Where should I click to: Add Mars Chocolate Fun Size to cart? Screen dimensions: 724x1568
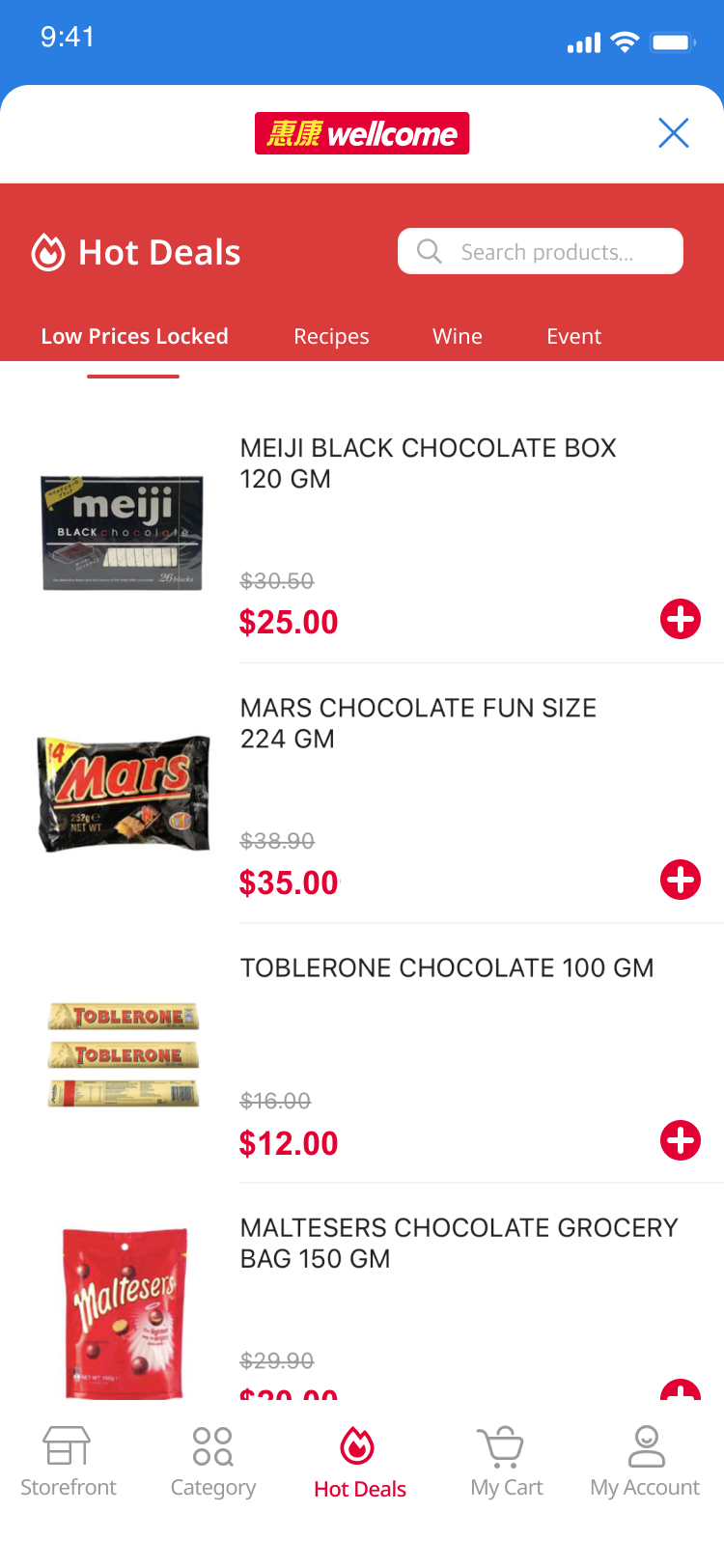click(x=681, y=880)
